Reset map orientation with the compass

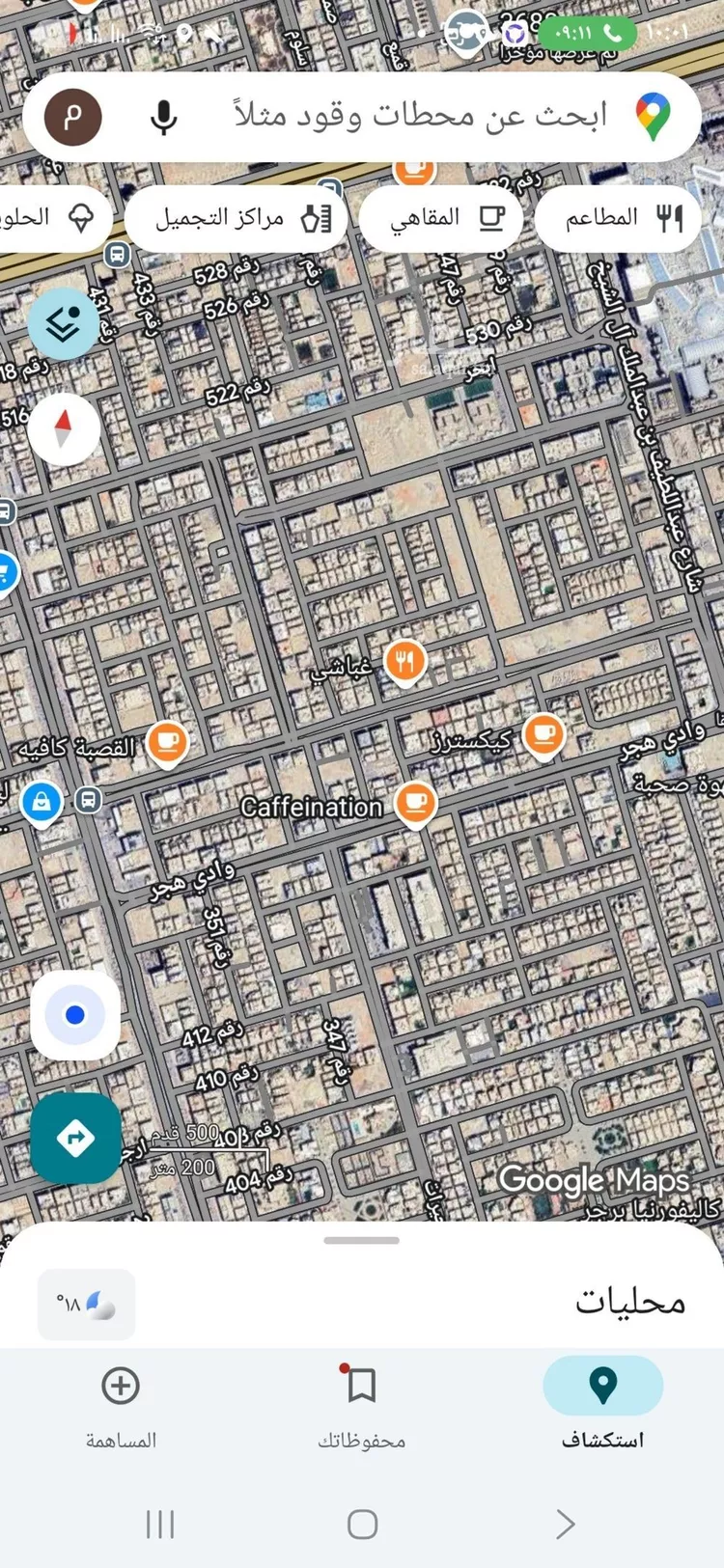click(63, 431)
